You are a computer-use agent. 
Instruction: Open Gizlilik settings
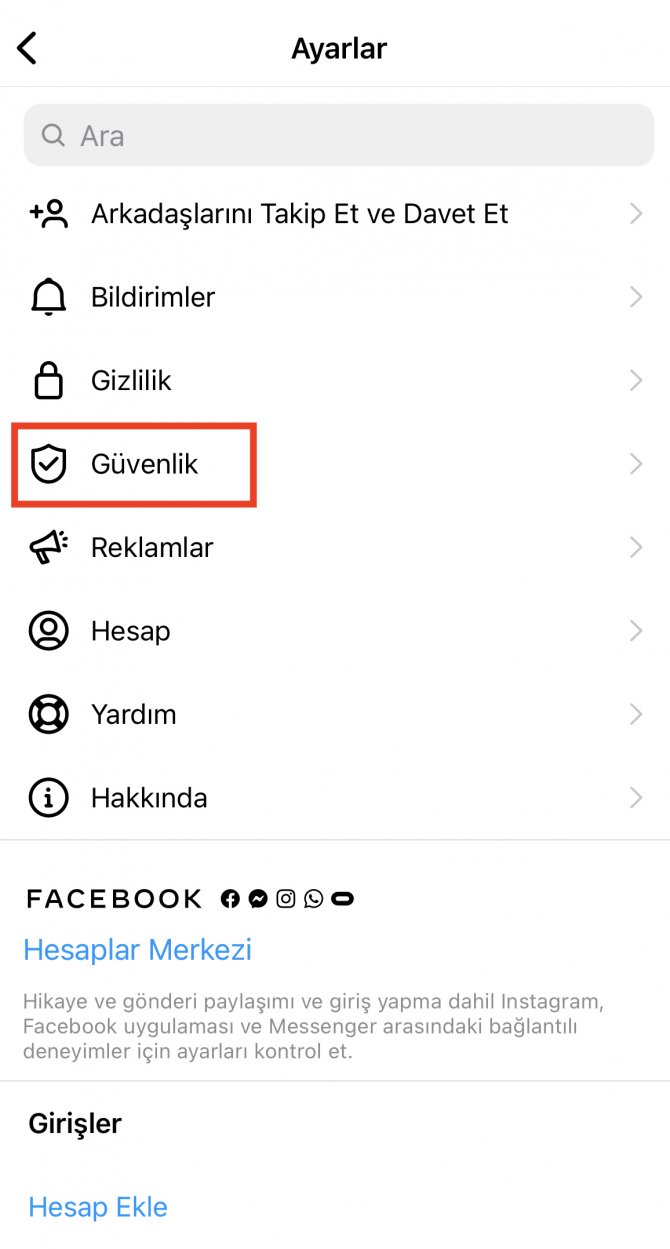[x=131, y=381]
